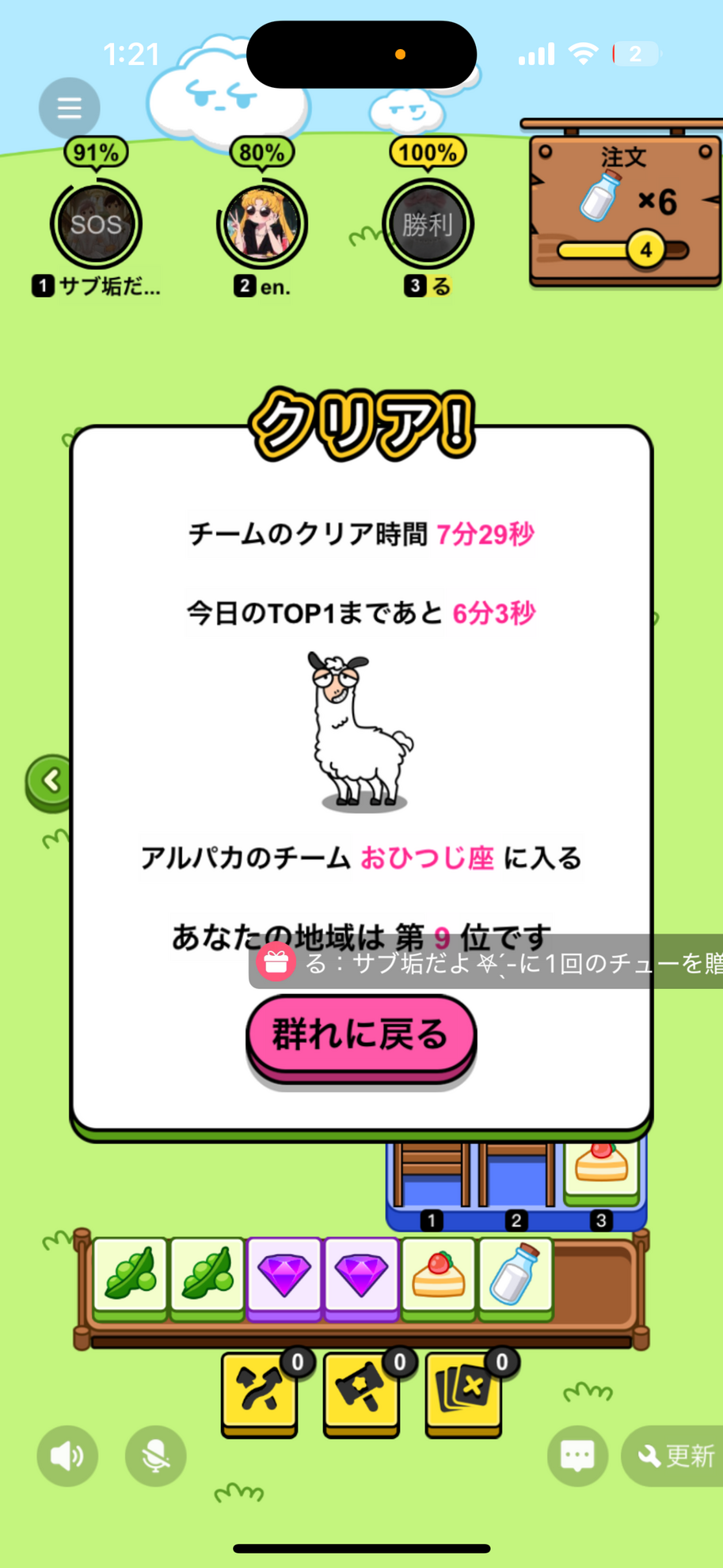Use the shuffle power-up tile

[260, 1393]
